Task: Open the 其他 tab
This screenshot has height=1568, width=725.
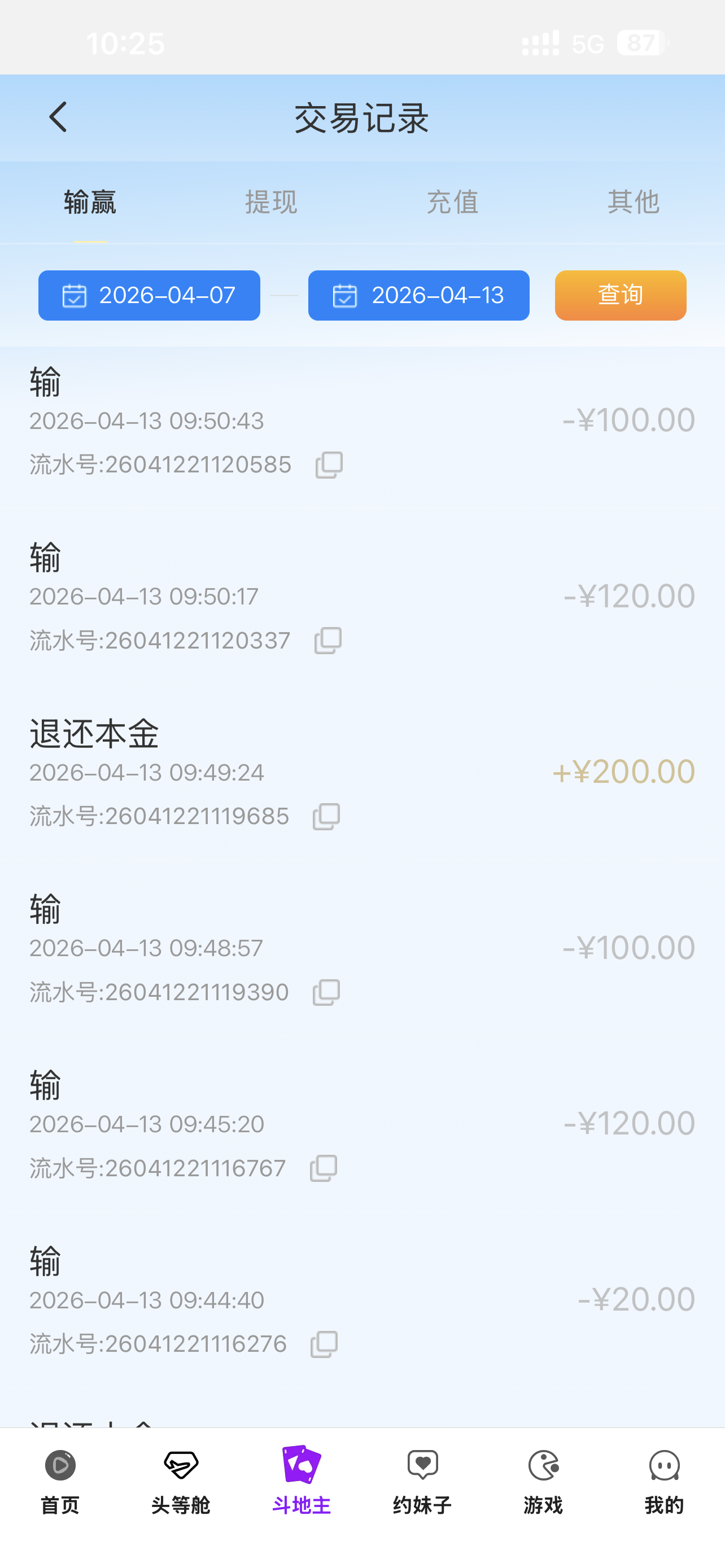Action: (x=633, y=203)
